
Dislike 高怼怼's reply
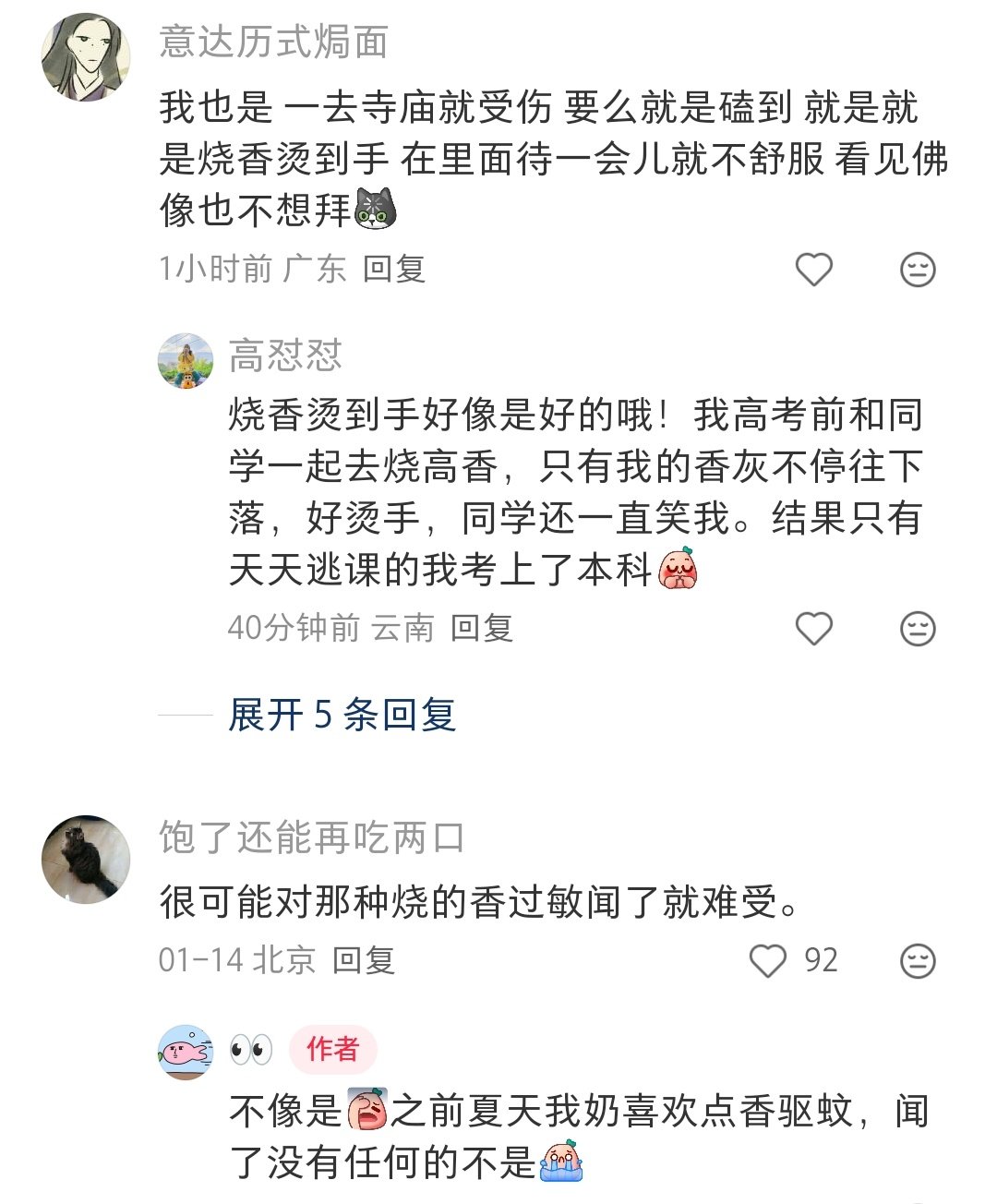coord(918,629)
